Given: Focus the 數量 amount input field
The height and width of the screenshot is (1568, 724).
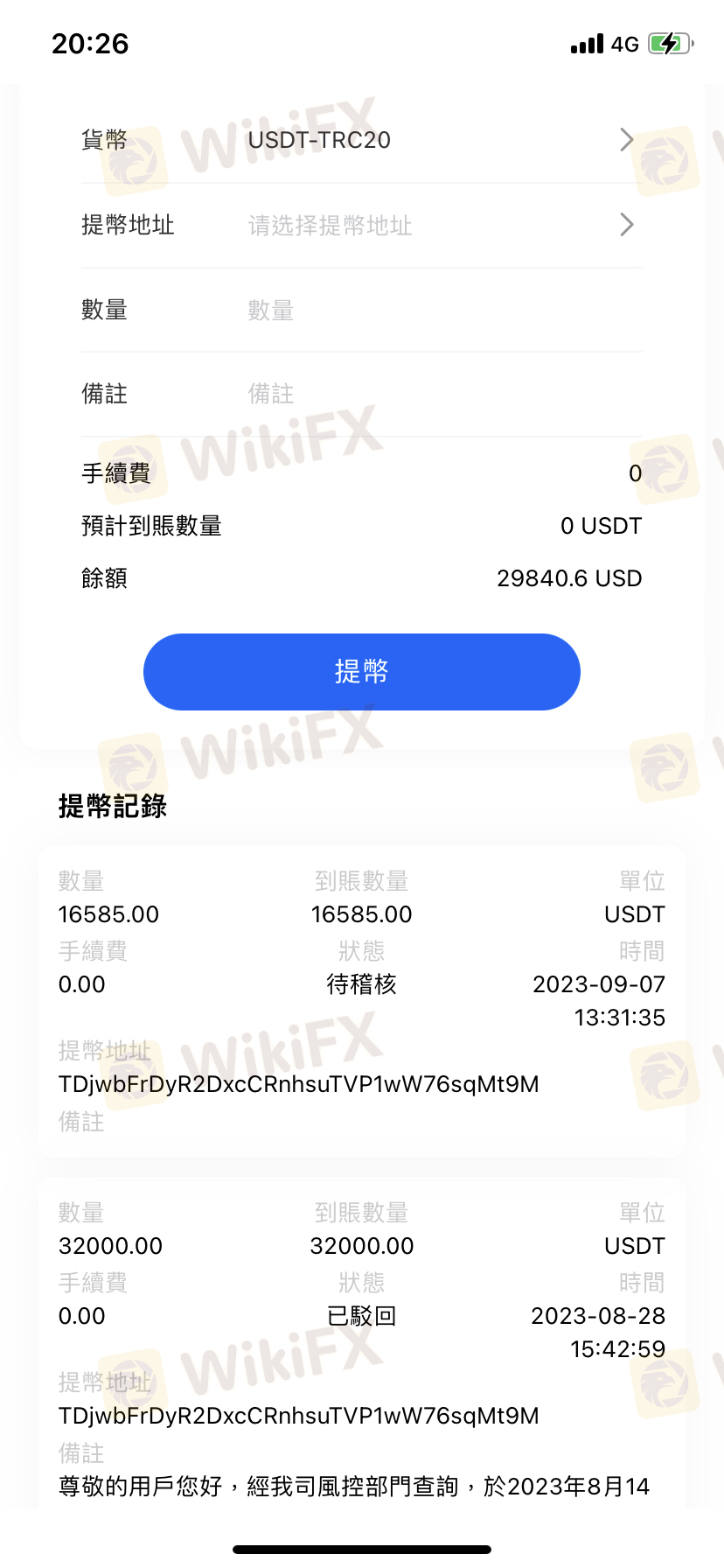Looking at the screenshot, I should [x=444, y=310].
